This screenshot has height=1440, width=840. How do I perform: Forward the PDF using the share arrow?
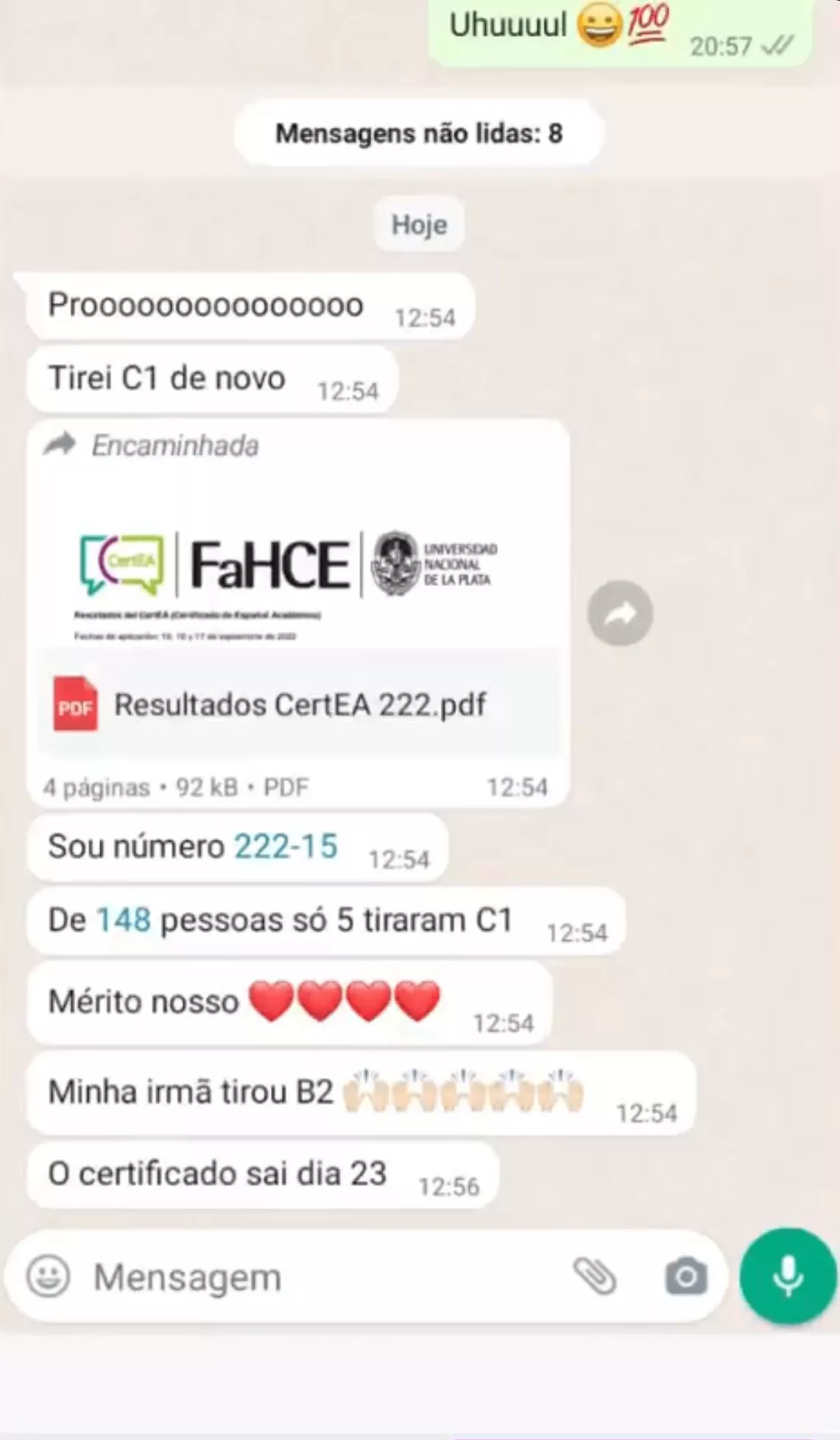point(620,613)
